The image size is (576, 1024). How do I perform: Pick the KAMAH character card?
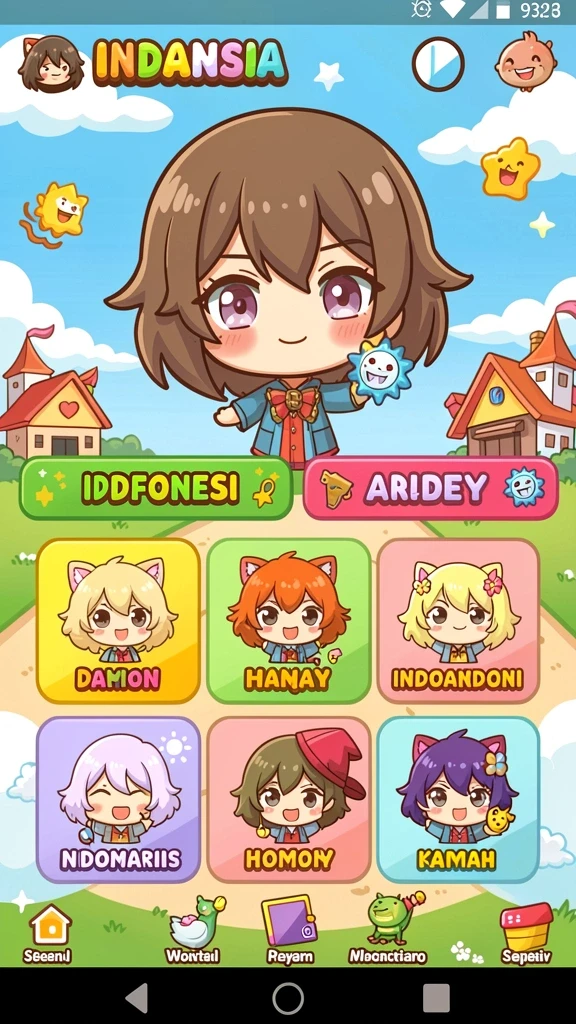coord(458,799)
